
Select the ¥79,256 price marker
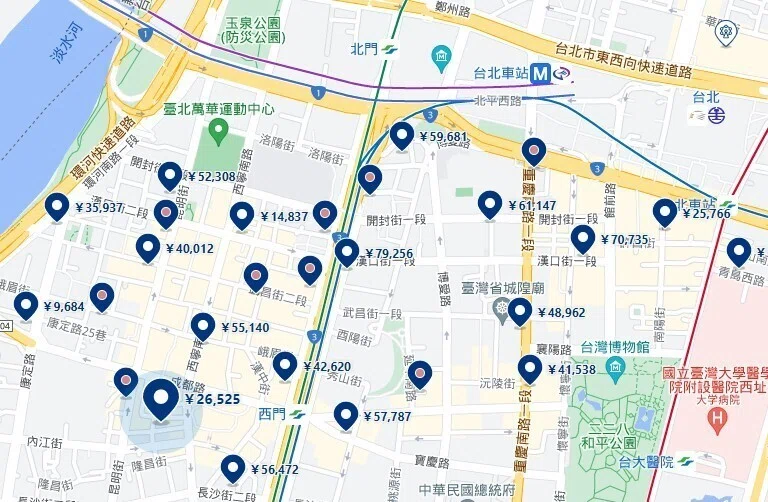(x=347, y=252)
